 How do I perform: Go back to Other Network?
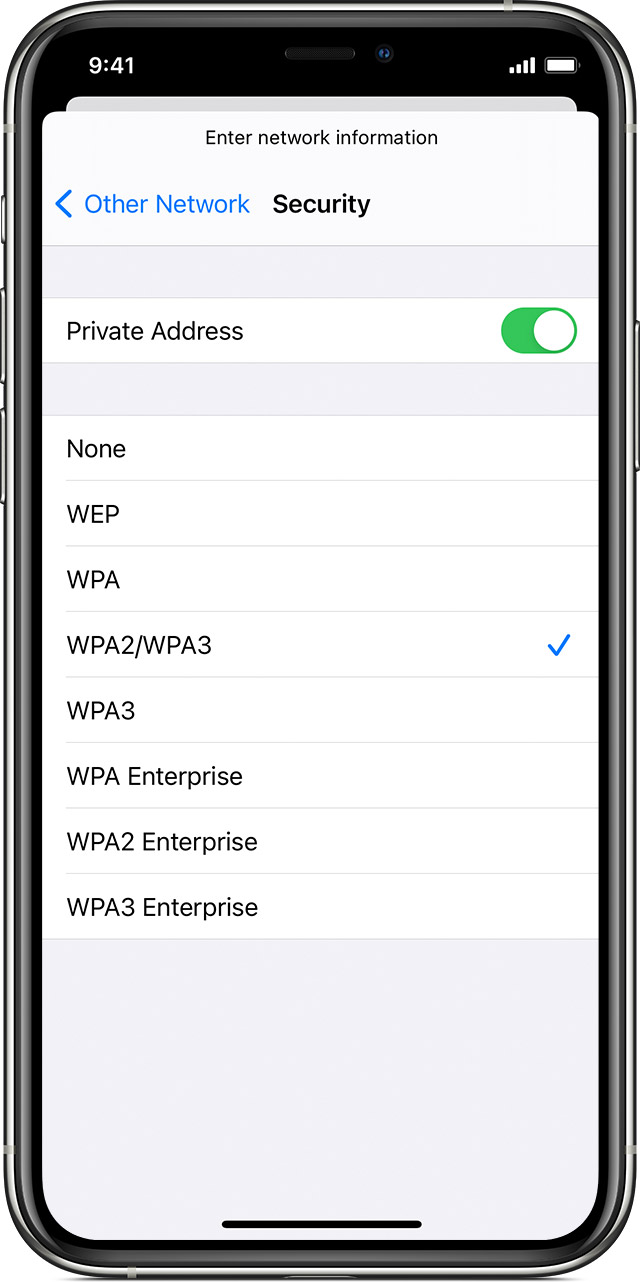point(152,204)
